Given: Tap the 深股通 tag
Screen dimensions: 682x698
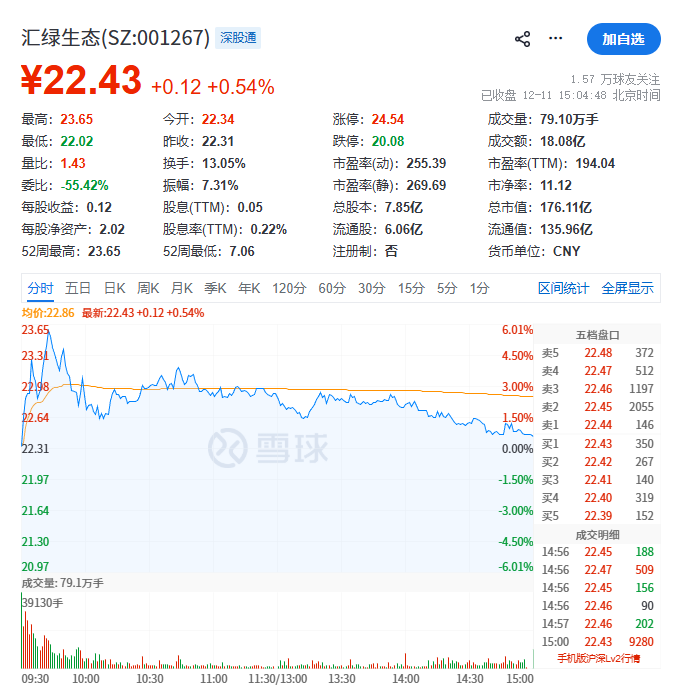Looking at the screenshot, I should (238, 39).
